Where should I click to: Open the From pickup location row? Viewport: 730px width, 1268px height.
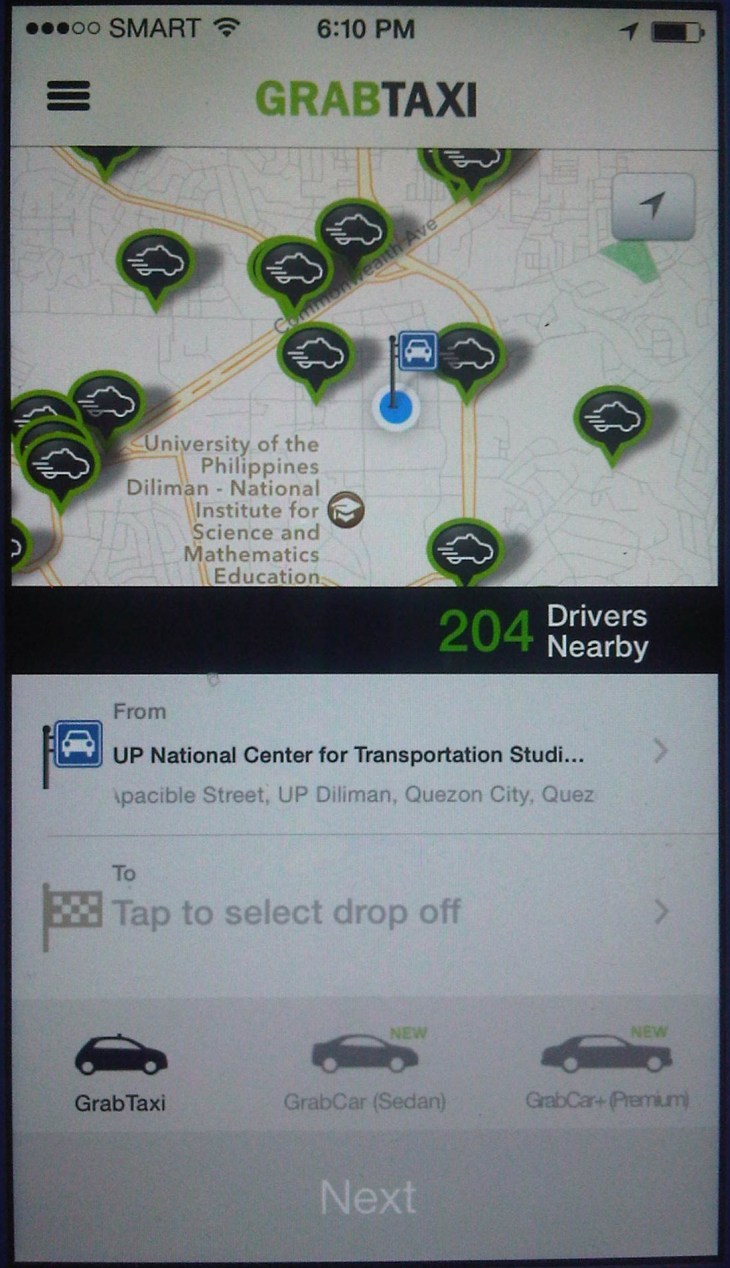coord(360,755)
